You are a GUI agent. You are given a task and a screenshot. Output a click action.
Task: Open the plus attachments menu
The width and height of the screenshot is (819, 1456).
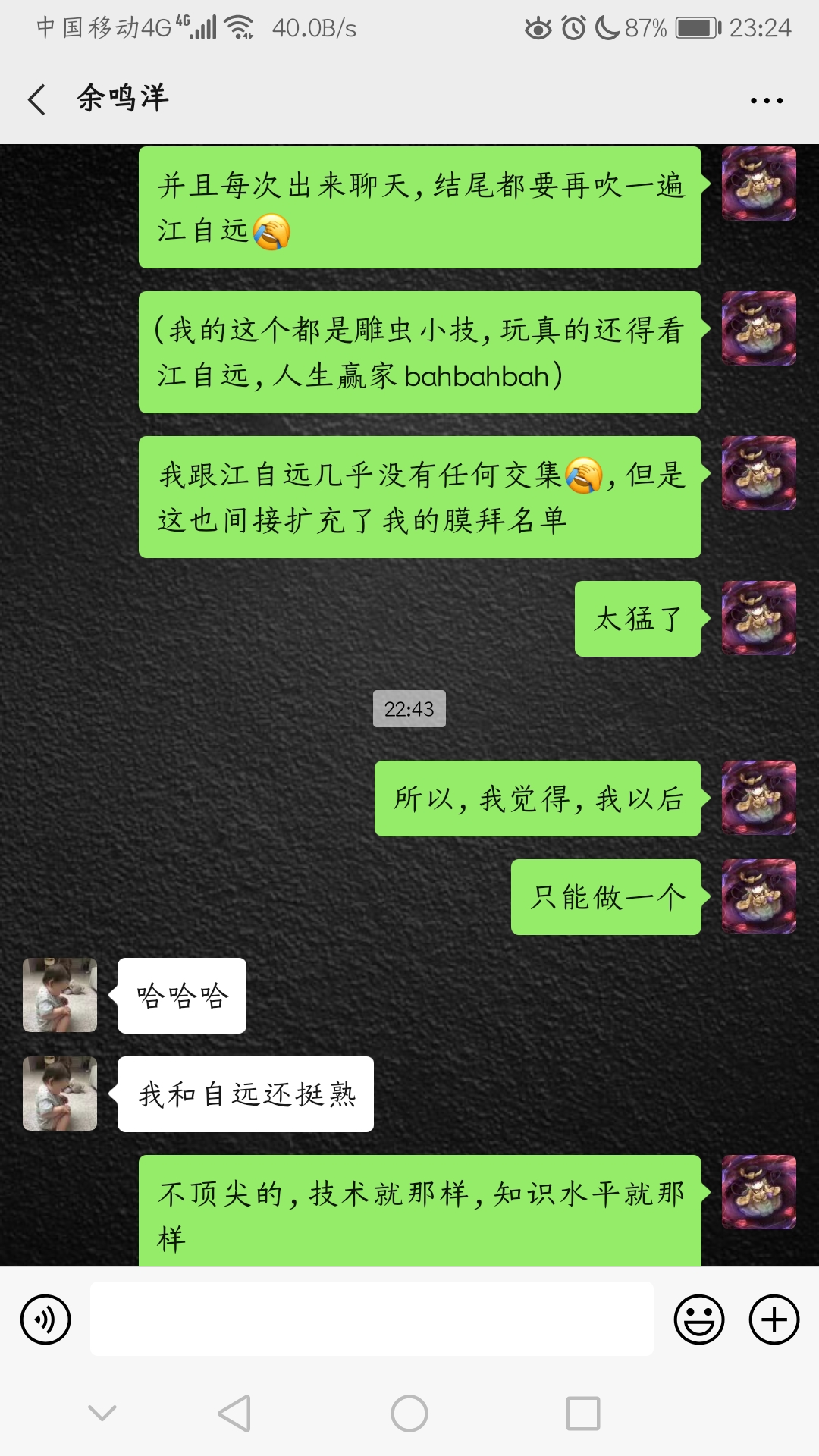pyautogui.click(x=773, y=1319)
